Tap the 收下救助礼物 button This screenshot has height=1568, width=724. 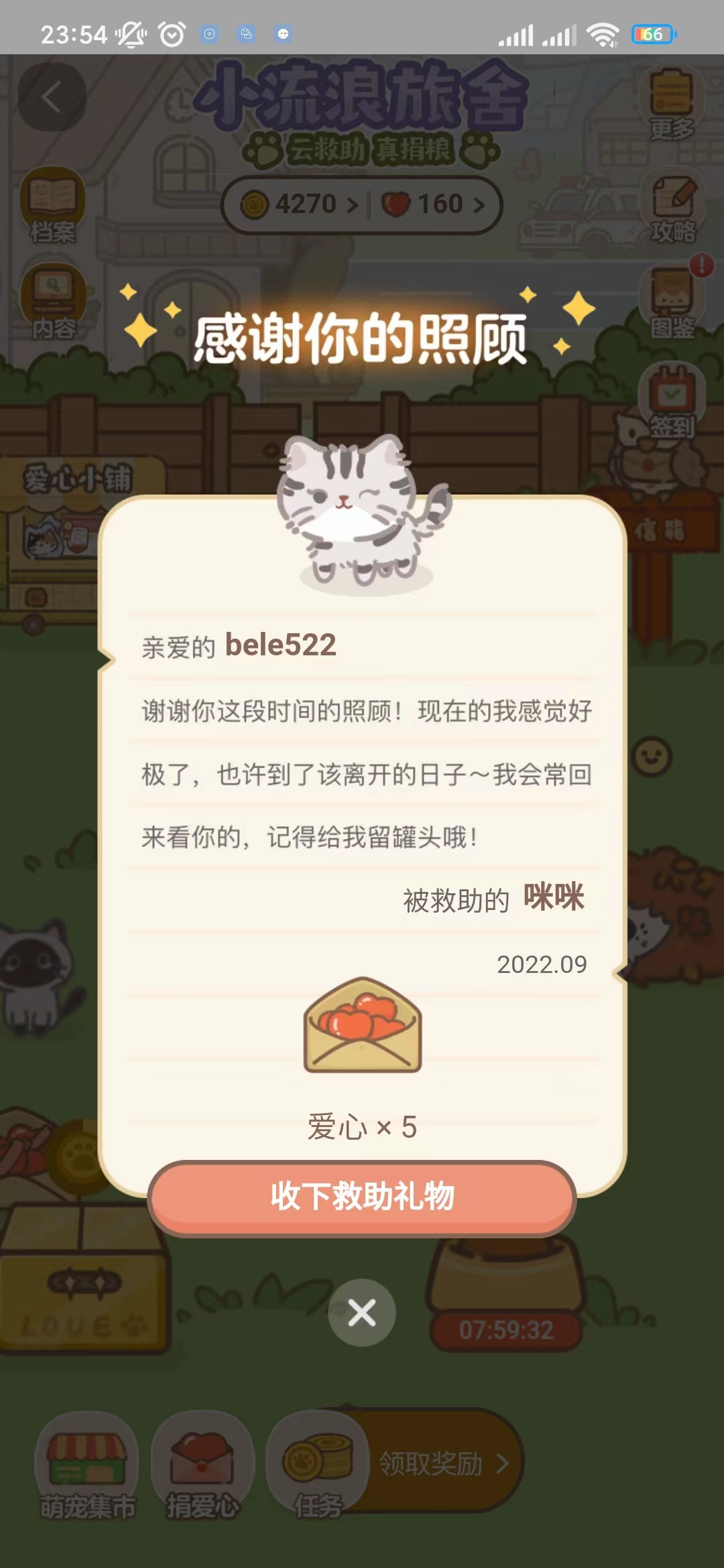tap(362, 1197)
